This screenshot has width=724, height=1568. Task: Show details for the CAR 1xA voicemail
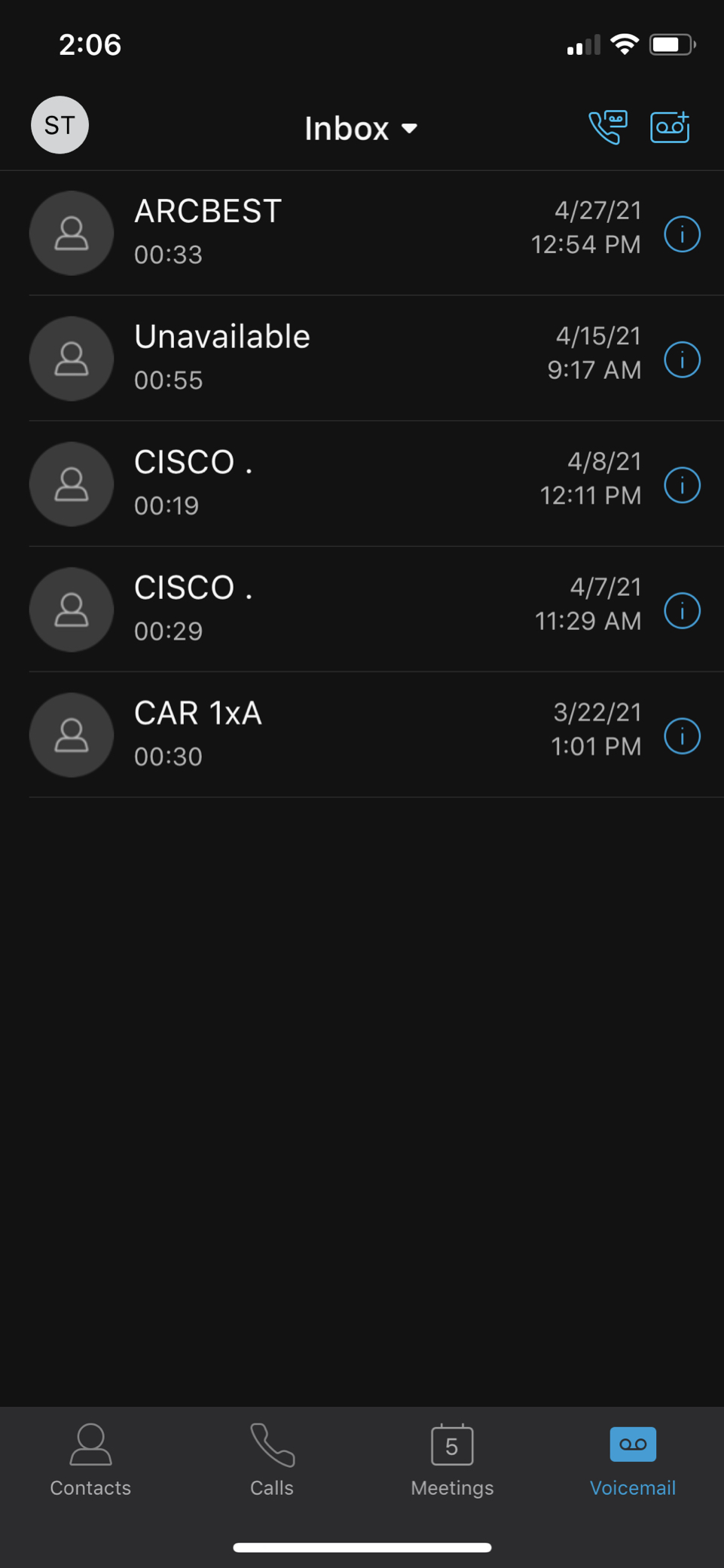pyautogui.click(x=681, y=736)
